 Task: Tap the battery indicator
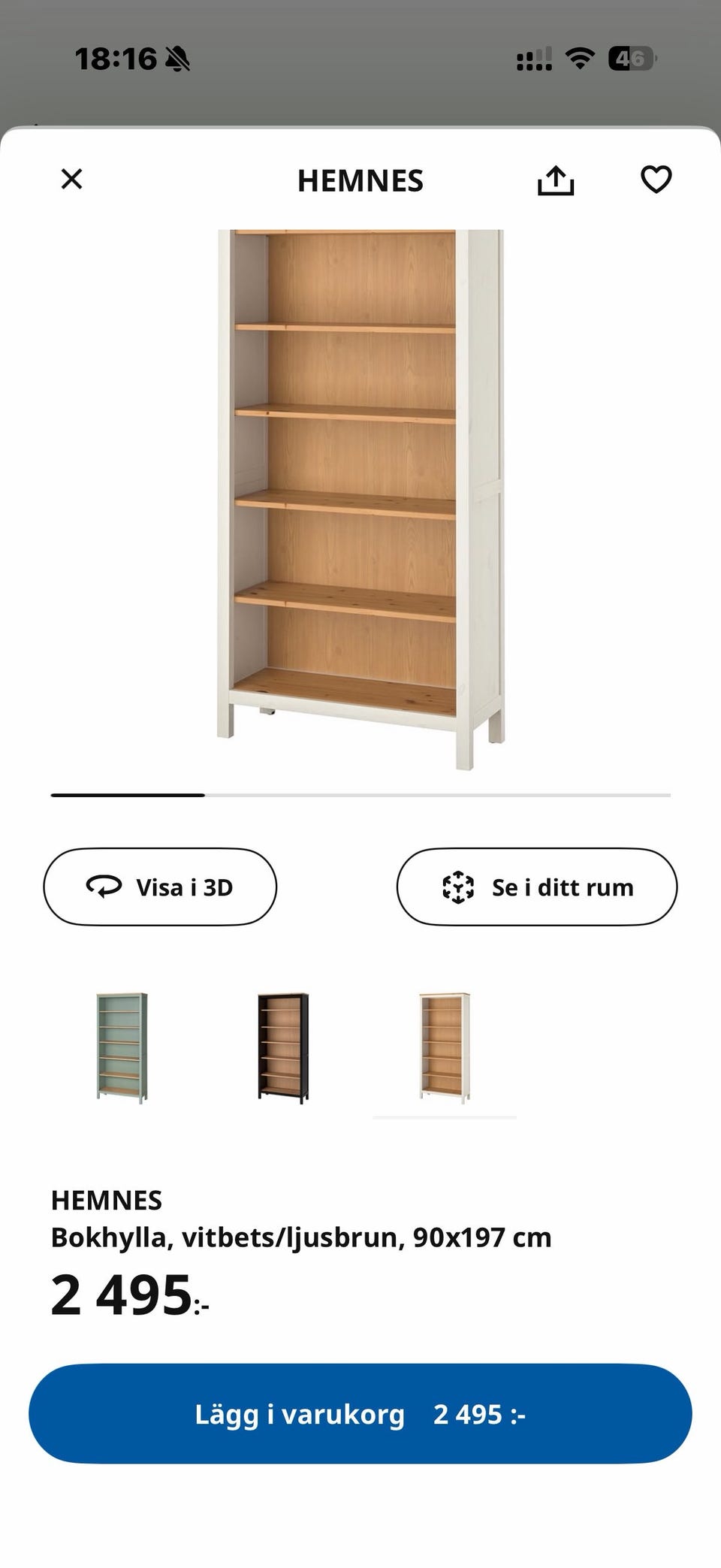pos(628,59)
